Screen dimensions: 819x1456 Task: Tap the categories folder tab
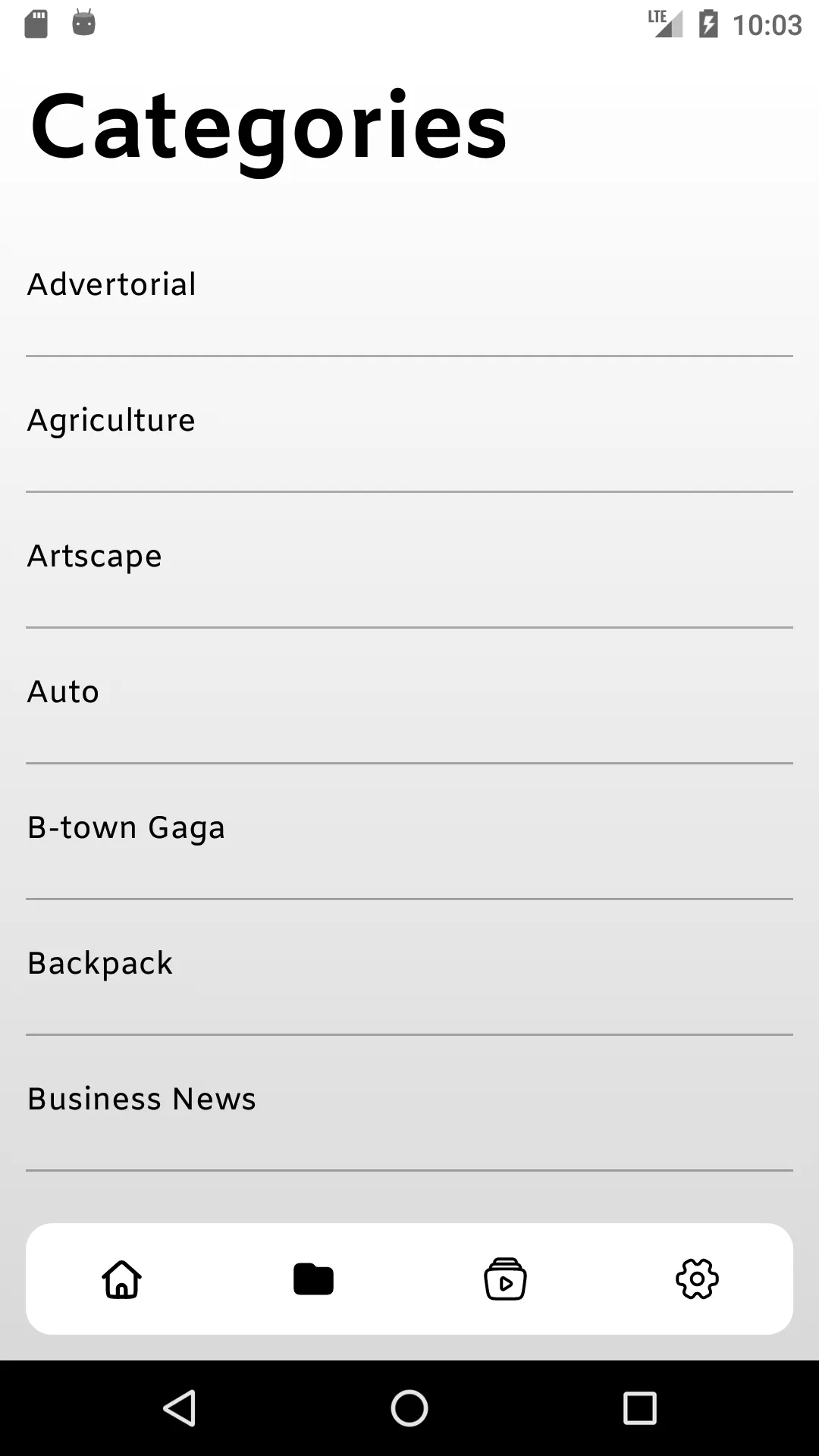pos(313,1280)
